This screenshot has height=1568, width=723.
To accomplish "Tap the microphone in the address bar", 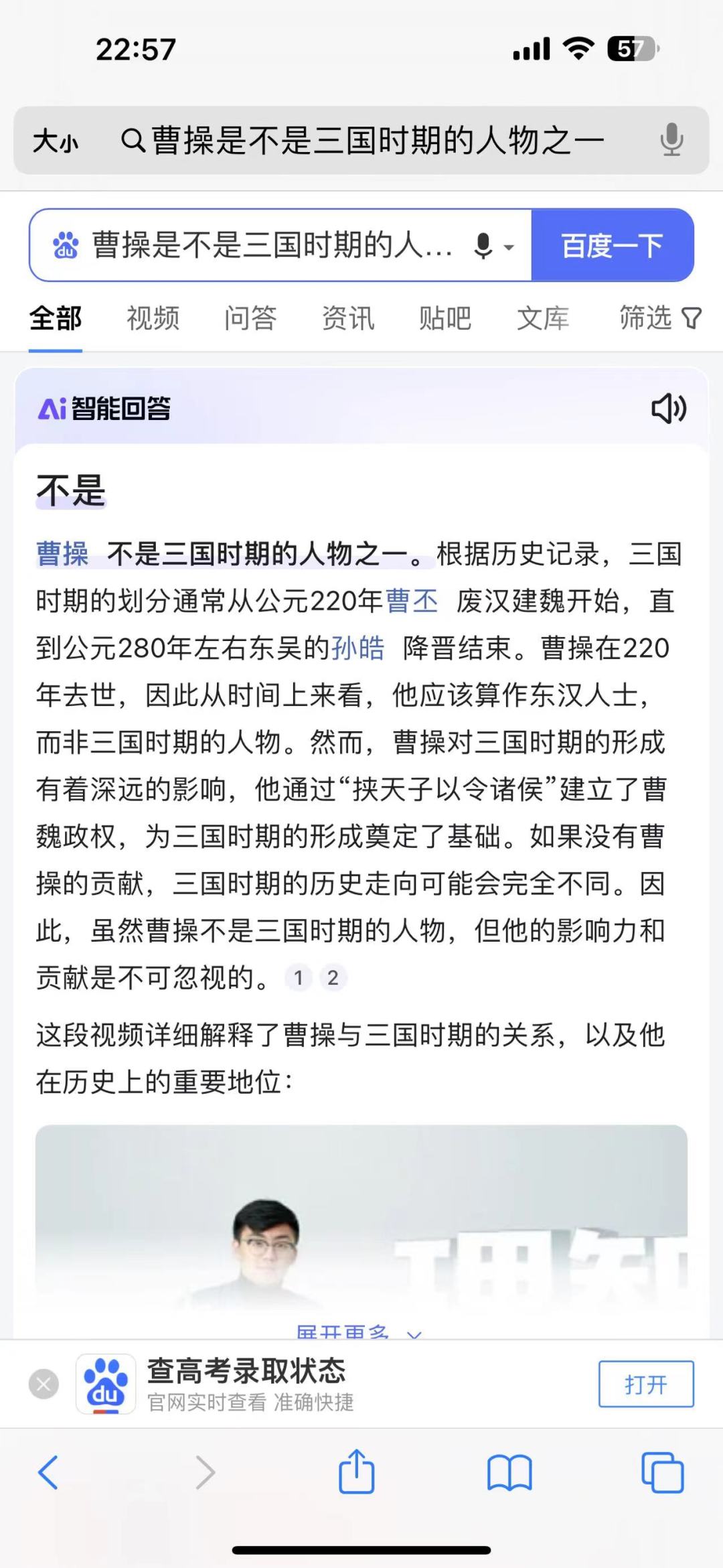I will coord(671,141).
